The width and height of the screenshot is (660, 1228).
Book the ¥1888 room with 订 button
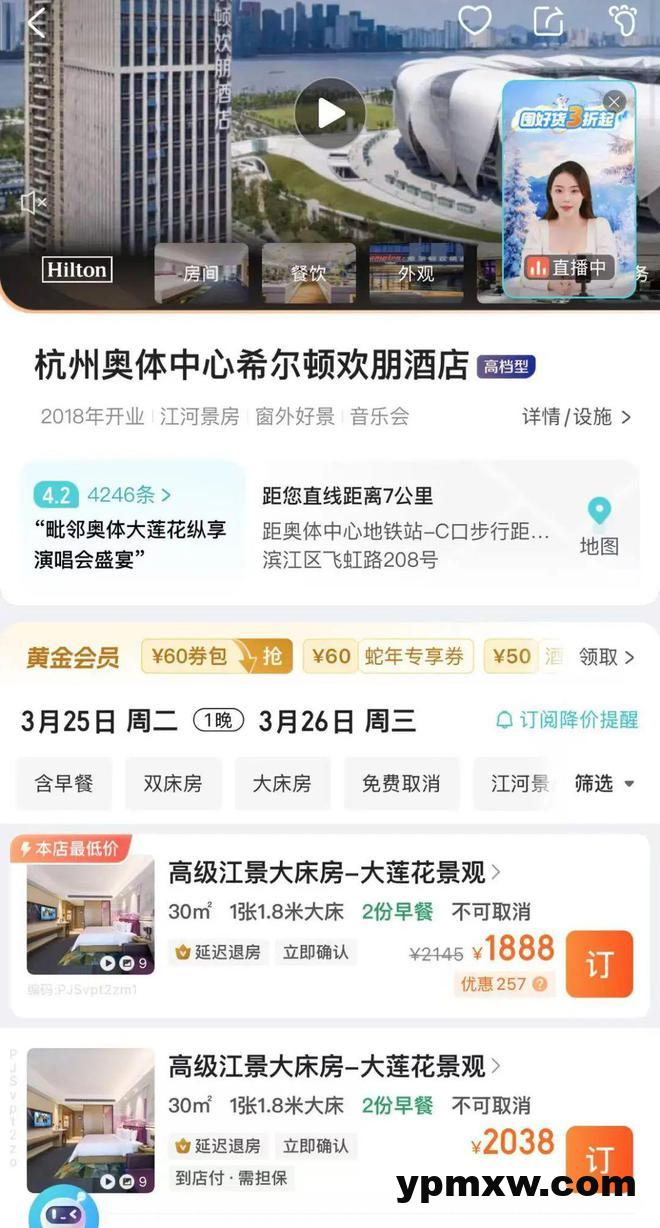[599, 964]
